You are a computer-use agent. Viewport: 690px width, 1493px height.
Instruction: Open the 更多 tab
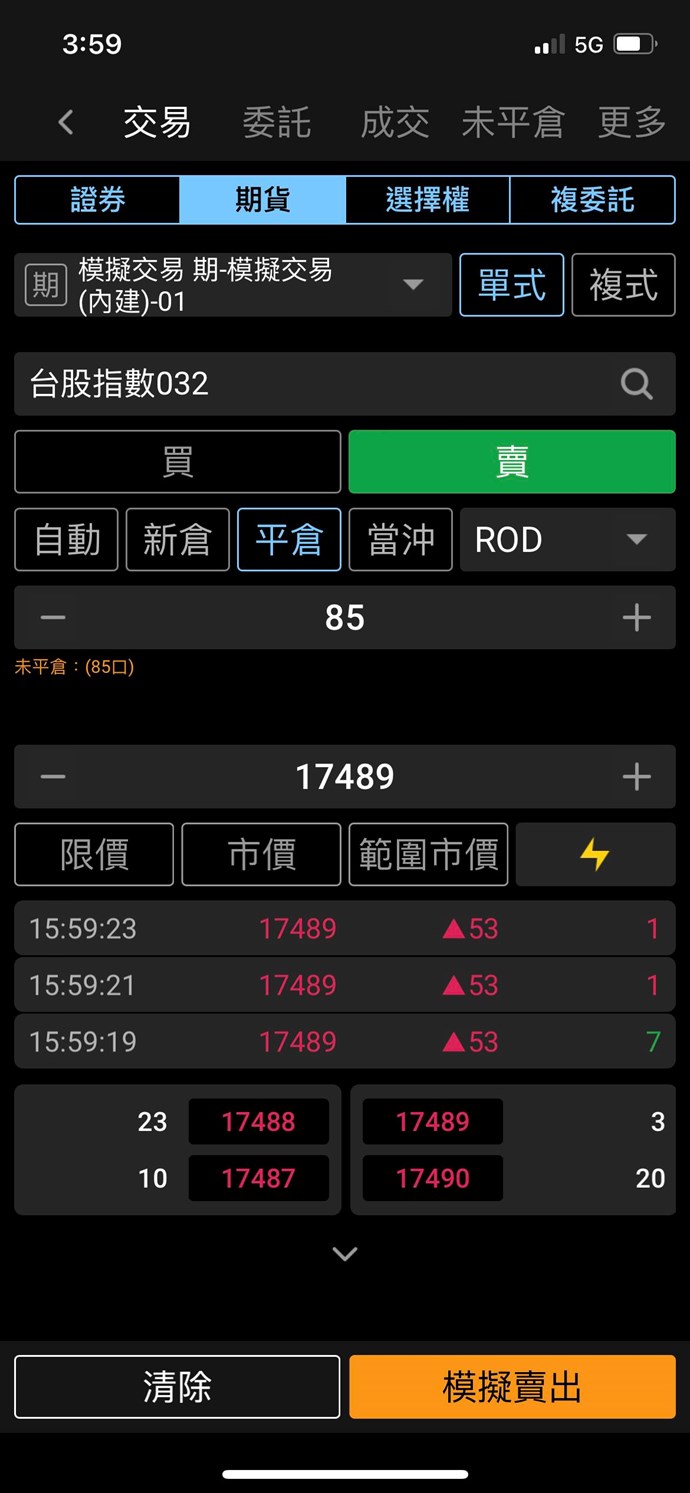pos(632,123)
